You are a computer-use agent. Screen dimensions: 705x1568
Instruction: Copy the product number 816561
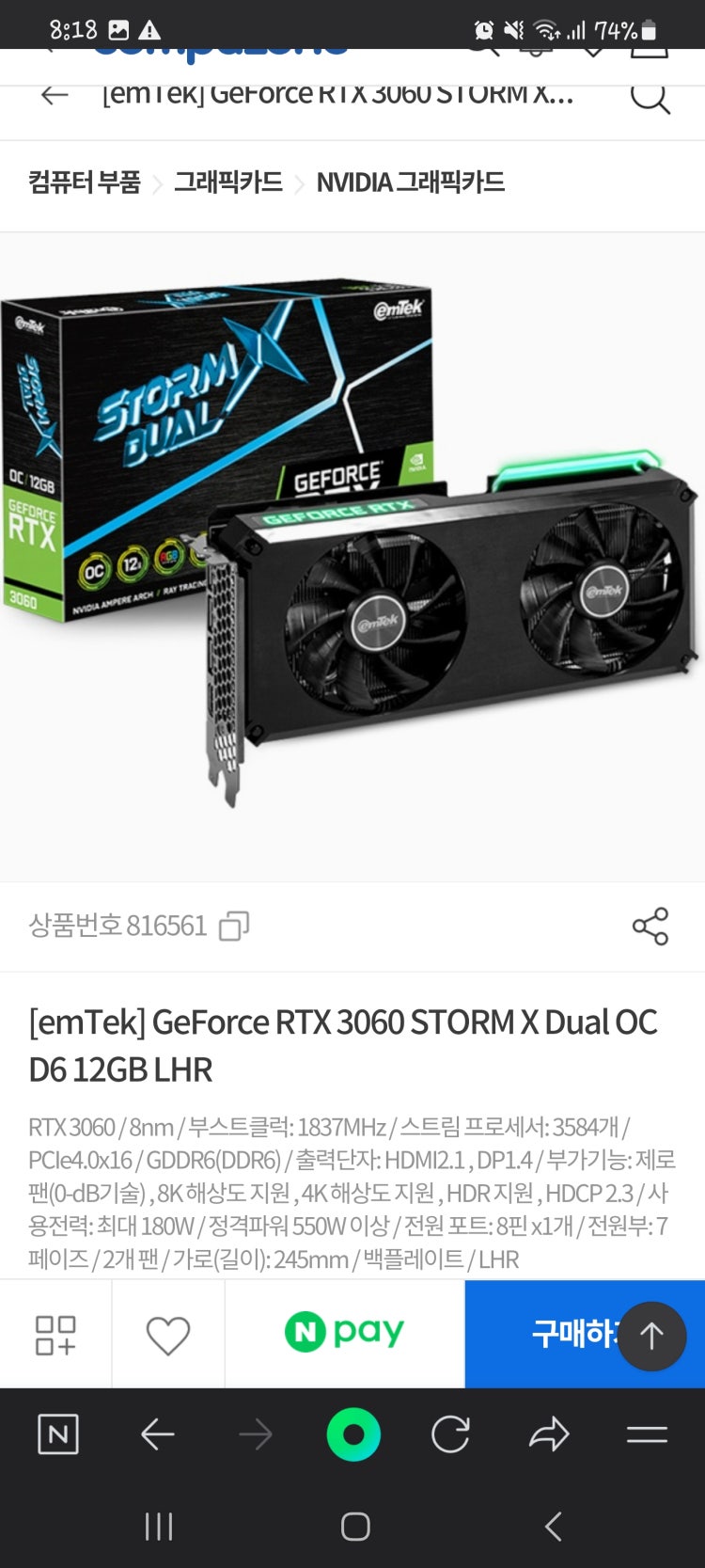pos(234,927)
